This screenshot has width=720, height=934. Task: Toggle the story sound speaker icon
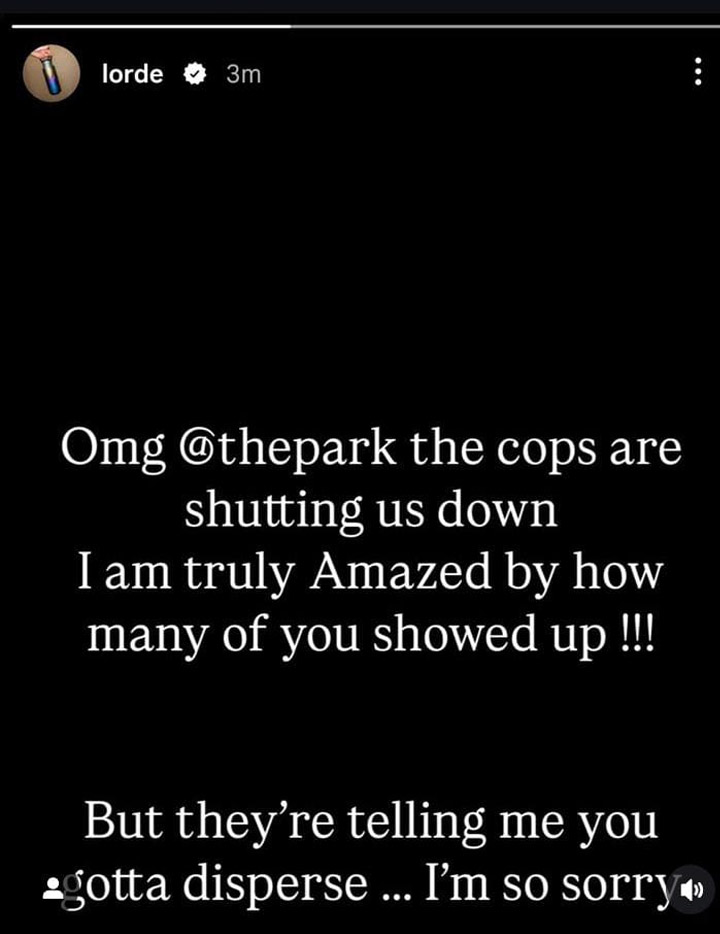[x=690, y=889]
